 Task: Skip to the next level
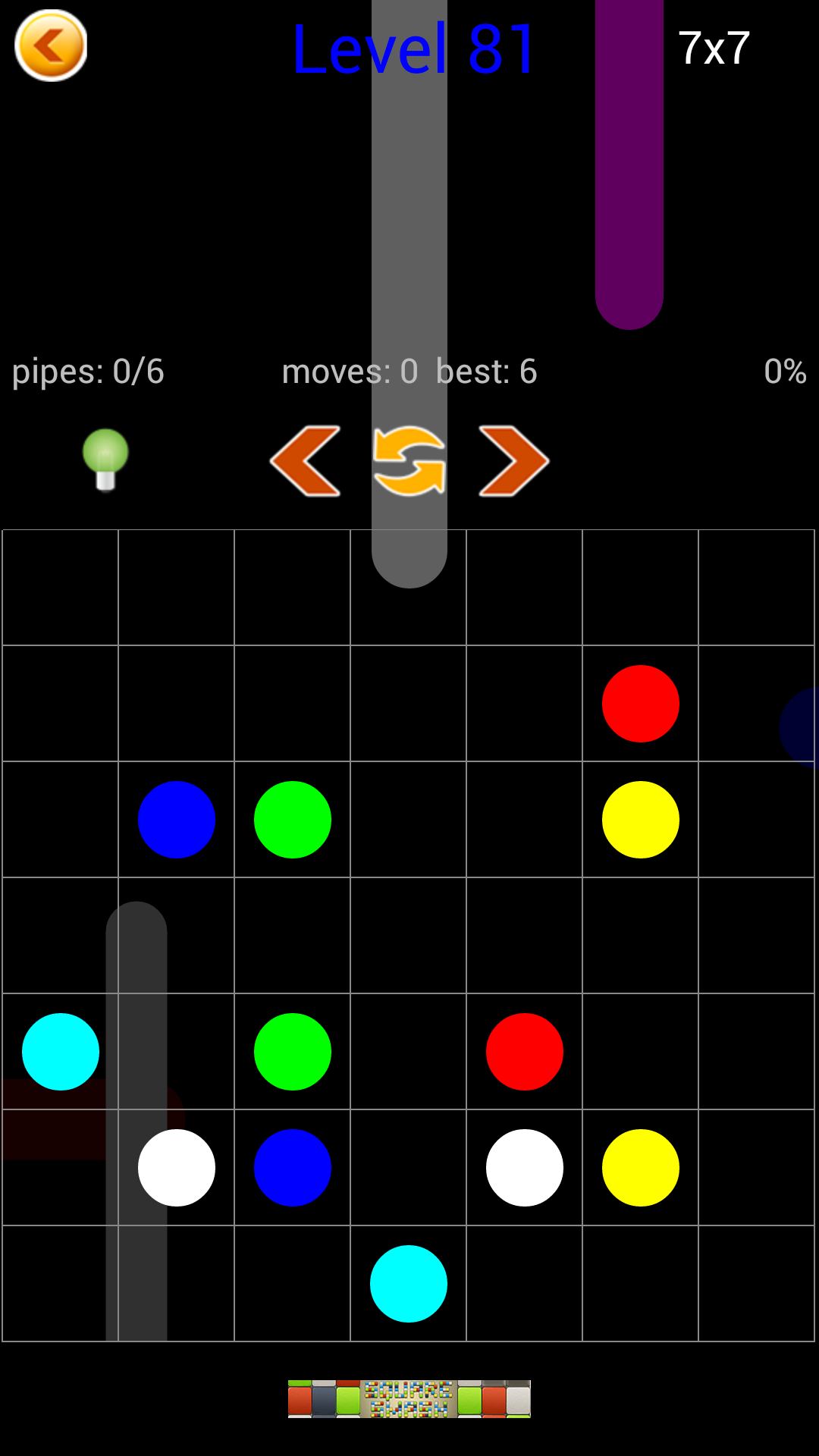click(513, 461)
